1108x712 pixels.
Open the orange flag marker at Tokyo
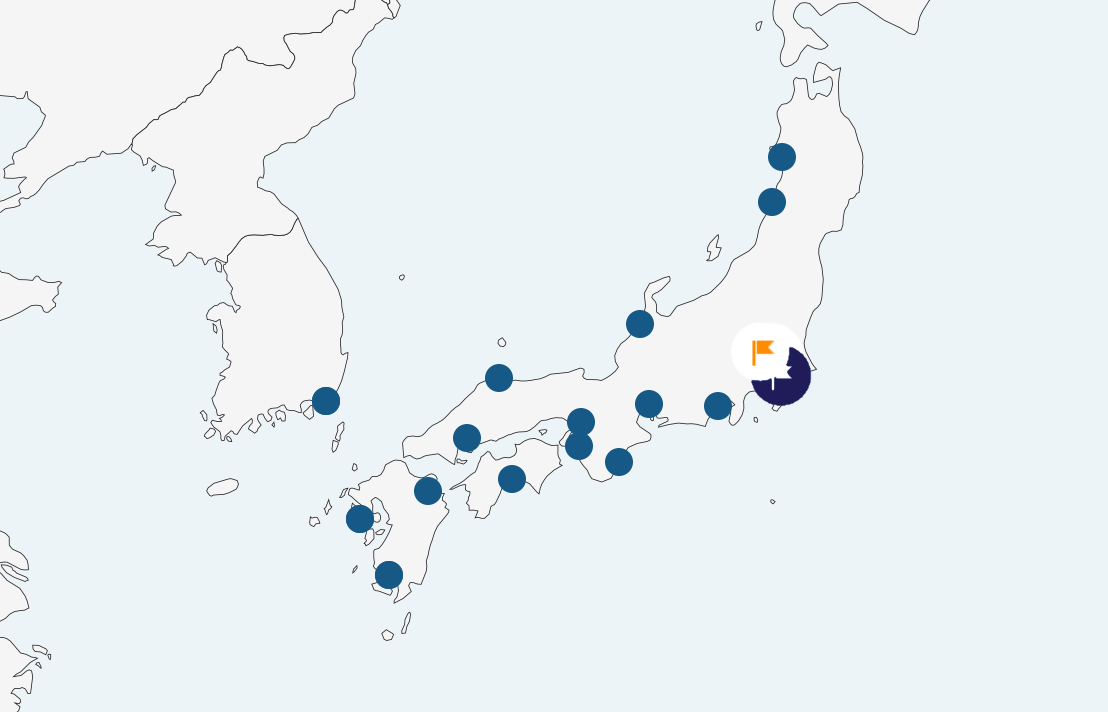coord(764,351)
